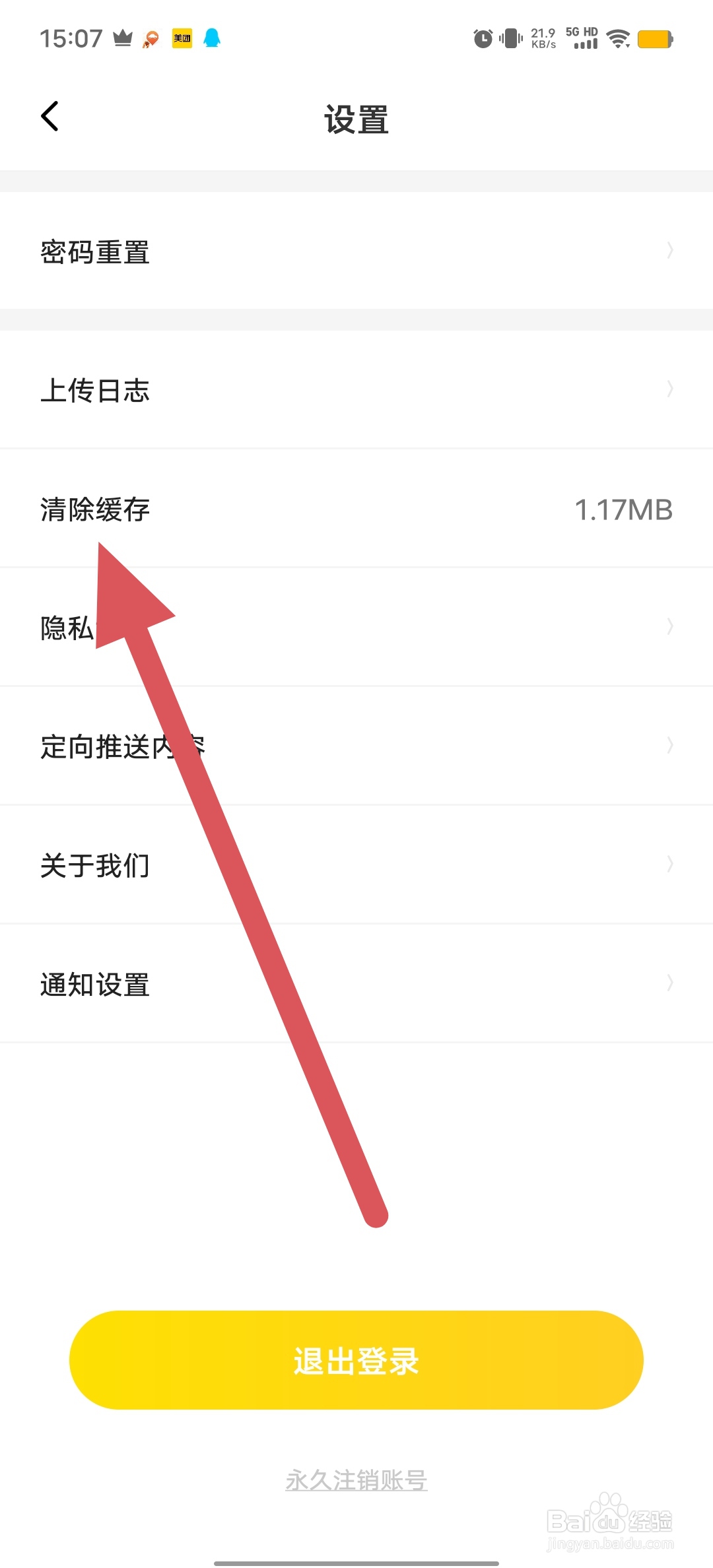This screenshot has height=1568, width=713.
Task: Tap 退出登录 to log out
Action: coord(356,1359)
